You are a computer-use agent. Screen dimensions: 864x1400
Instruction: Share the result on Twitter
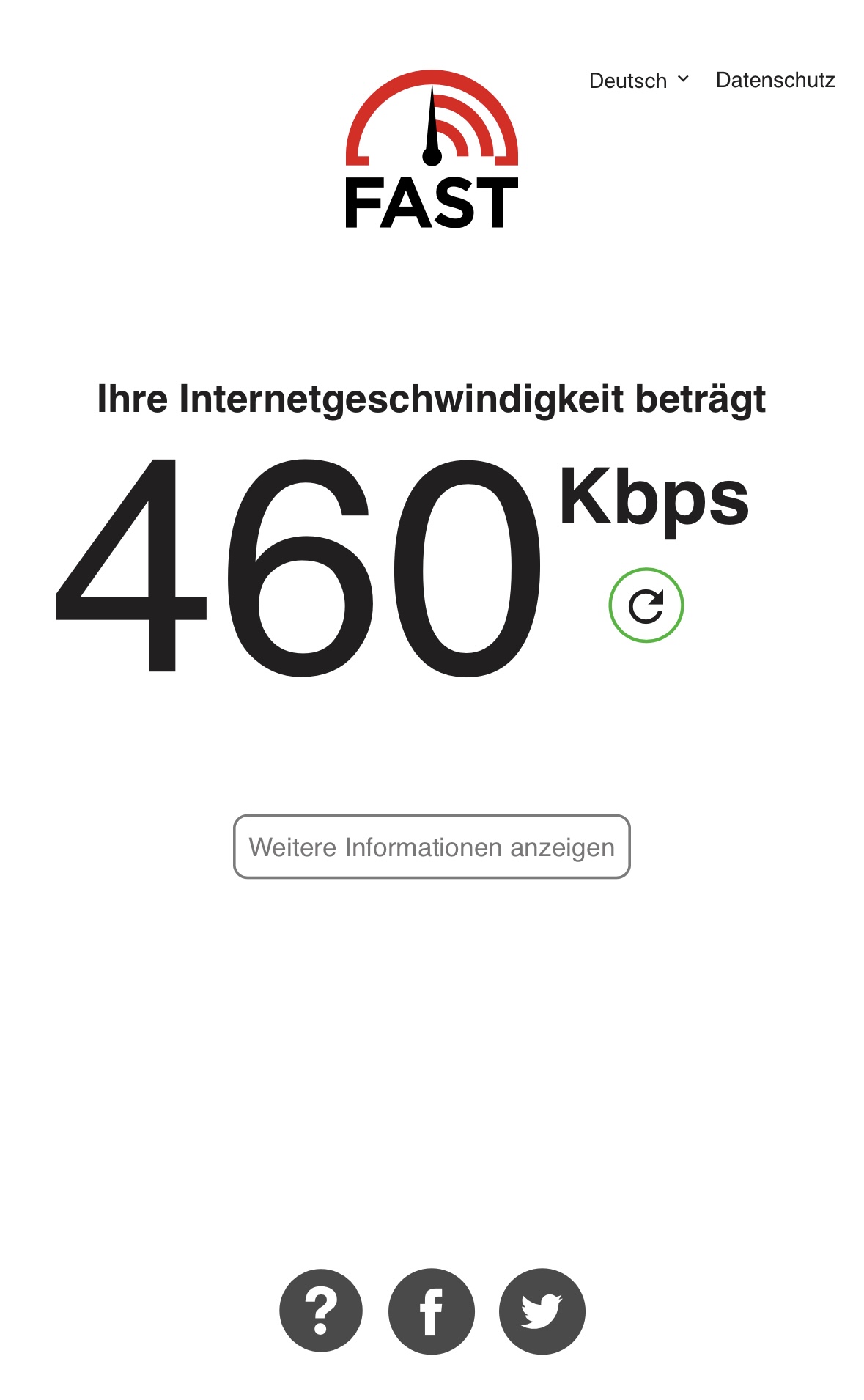coord(542,1311)
